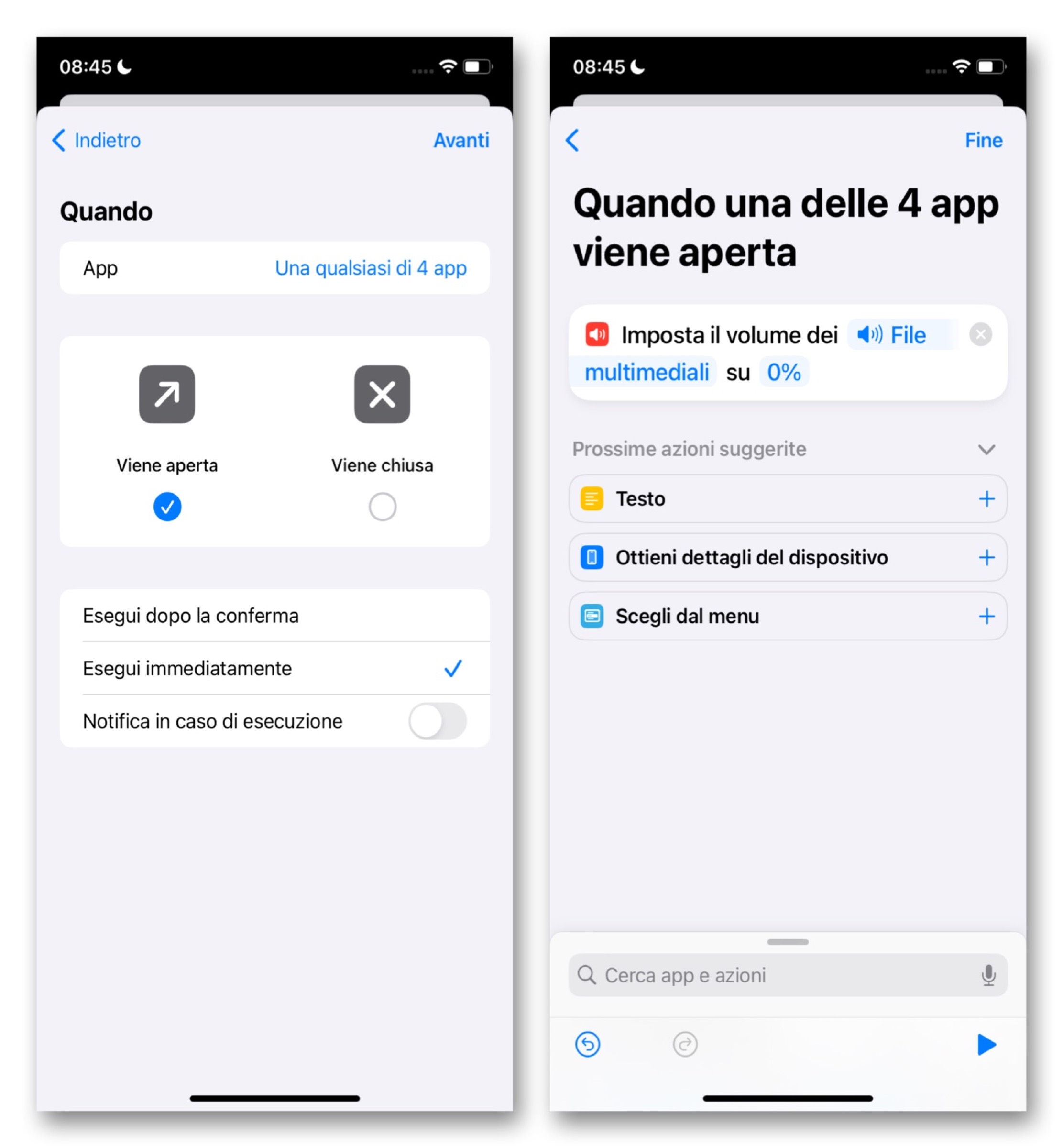
Task: Edit the 0% volume value
Action: [783, 372]
